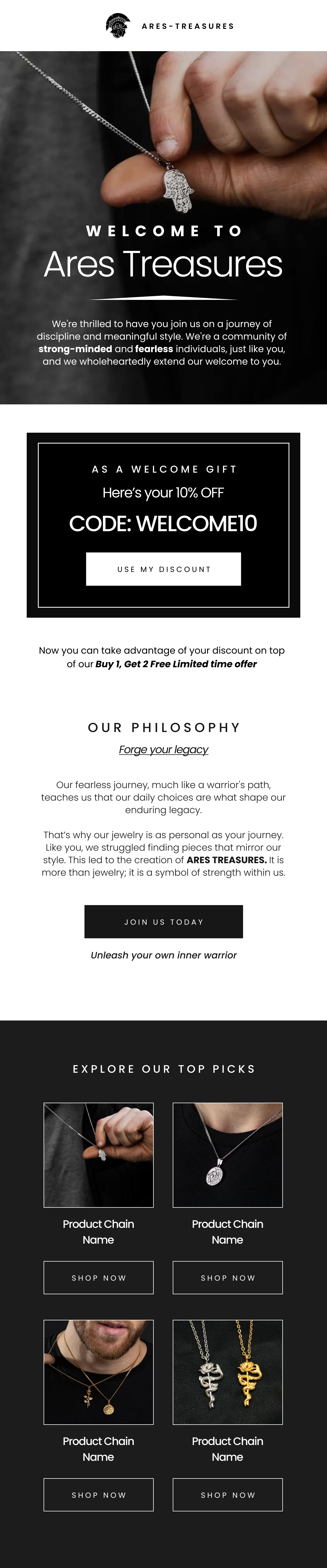This screenshot has height=1568, width=327.
Task: View the silver and gold snake pendants photo
Action: click(228, 1372)
